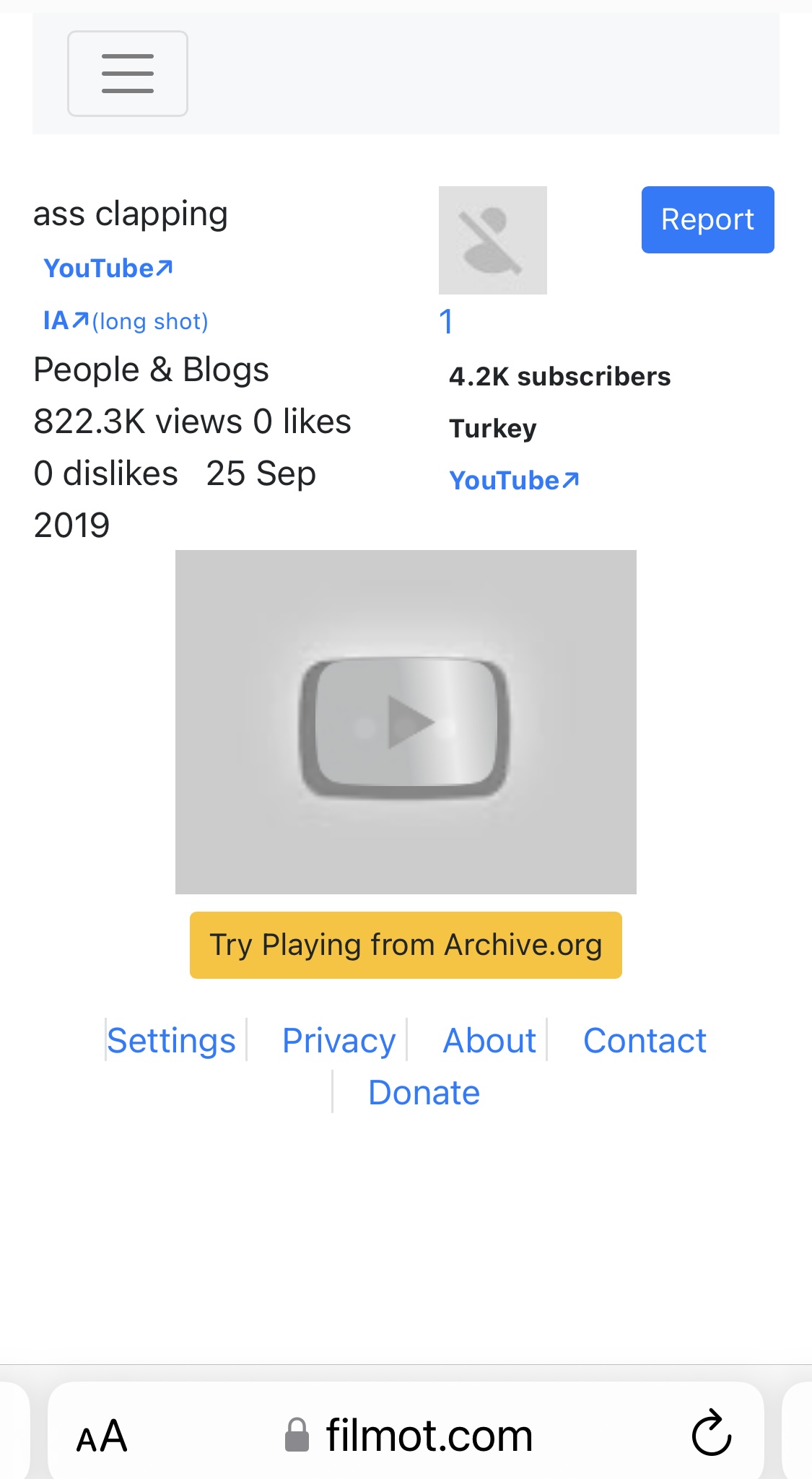Tap the blue Report button
The width and height of the screenshot is (812, 1479).
tap(707, 220)
